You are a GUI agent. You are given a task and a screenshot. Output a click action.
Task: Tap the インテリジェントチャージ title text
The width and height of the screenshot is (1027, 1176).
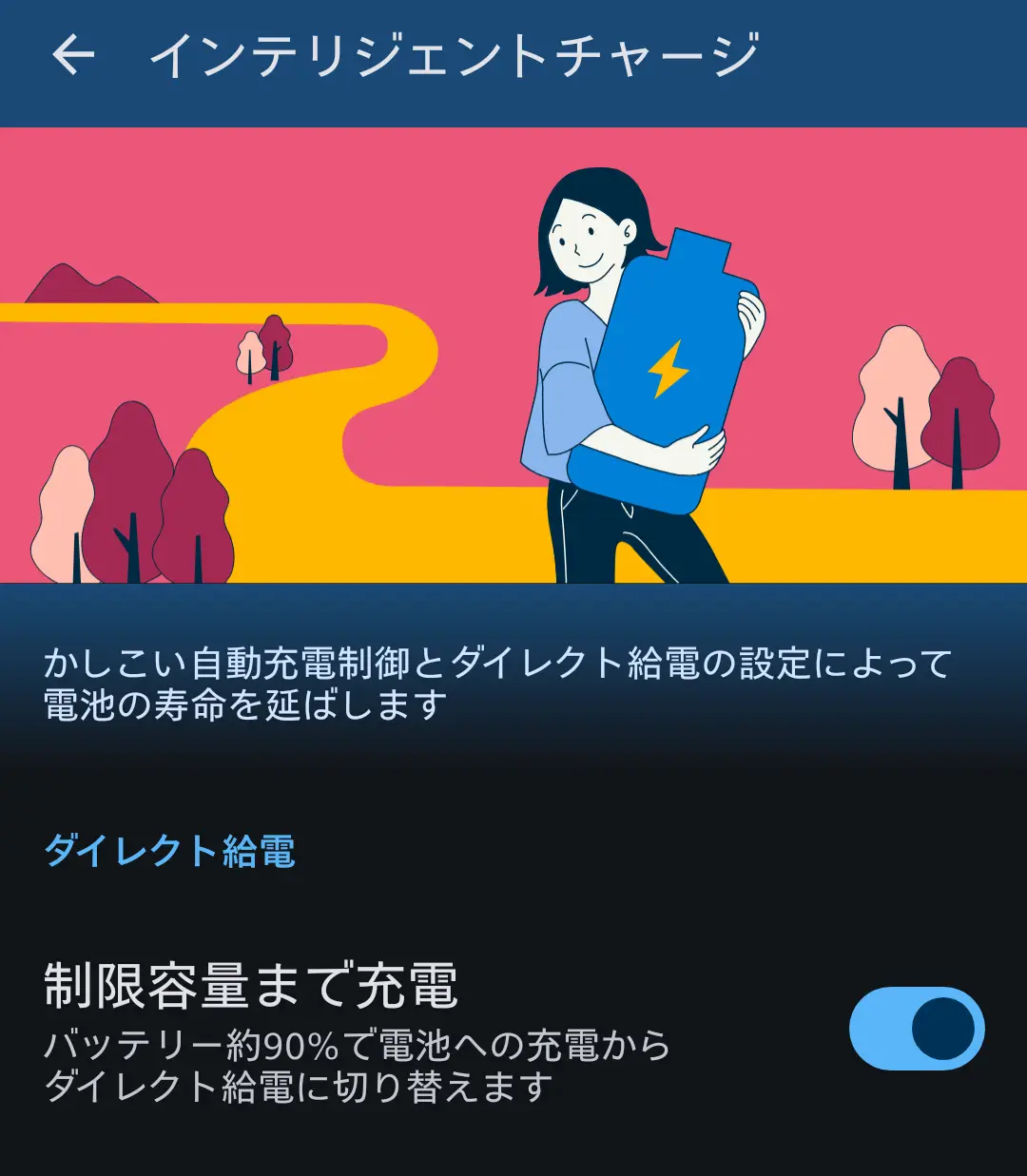456,55
